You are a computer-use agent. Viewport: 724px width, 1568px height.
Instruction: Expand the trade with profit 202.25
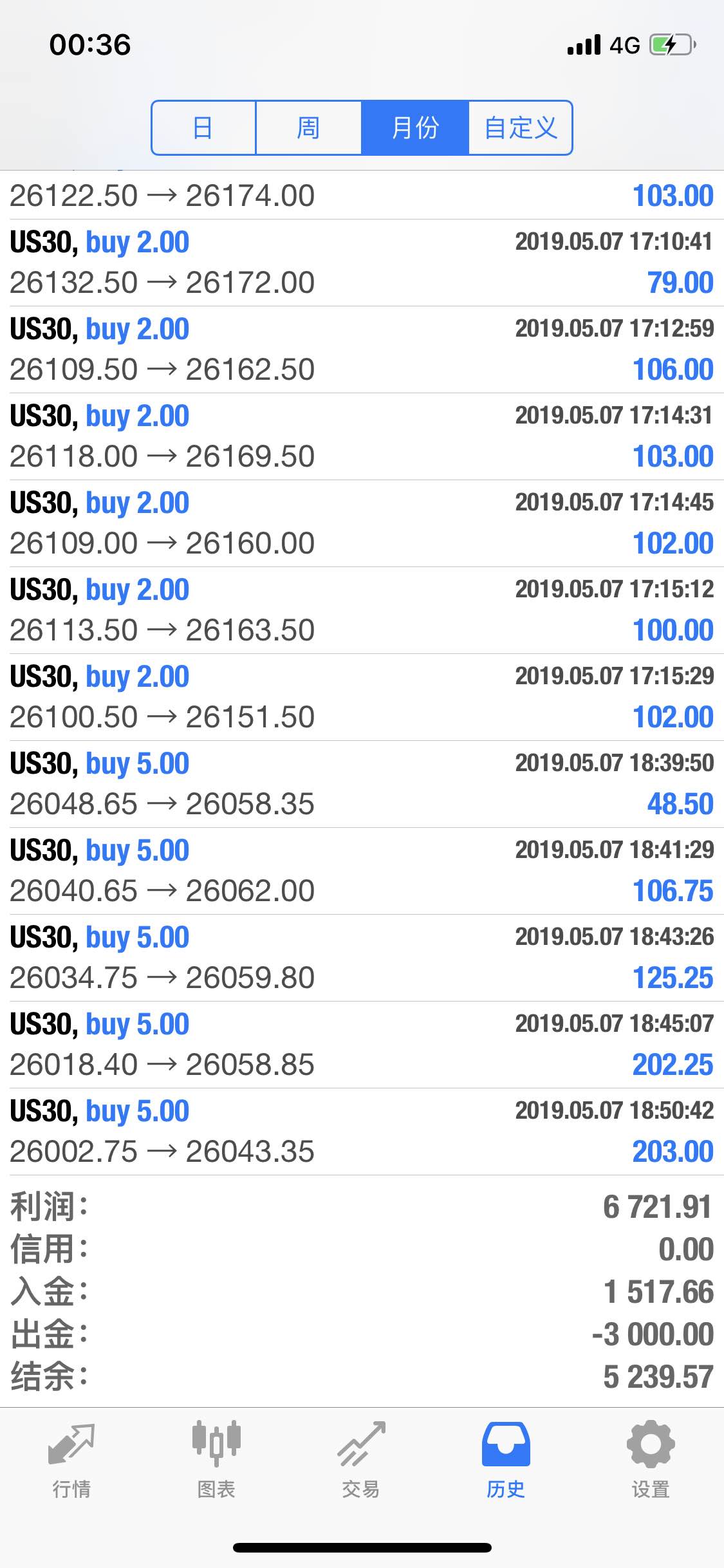tap(362, 1045)
